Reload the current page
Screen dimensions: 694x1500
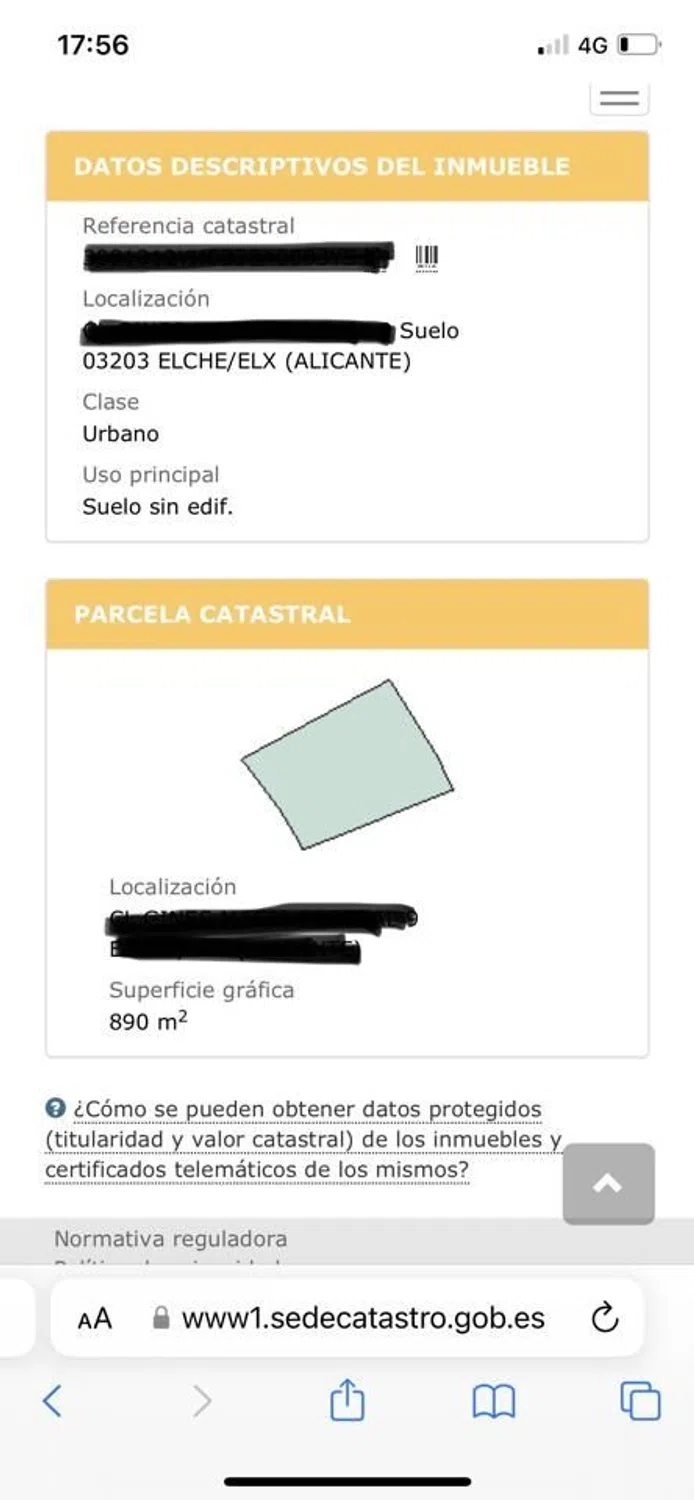pos(605,1318)
